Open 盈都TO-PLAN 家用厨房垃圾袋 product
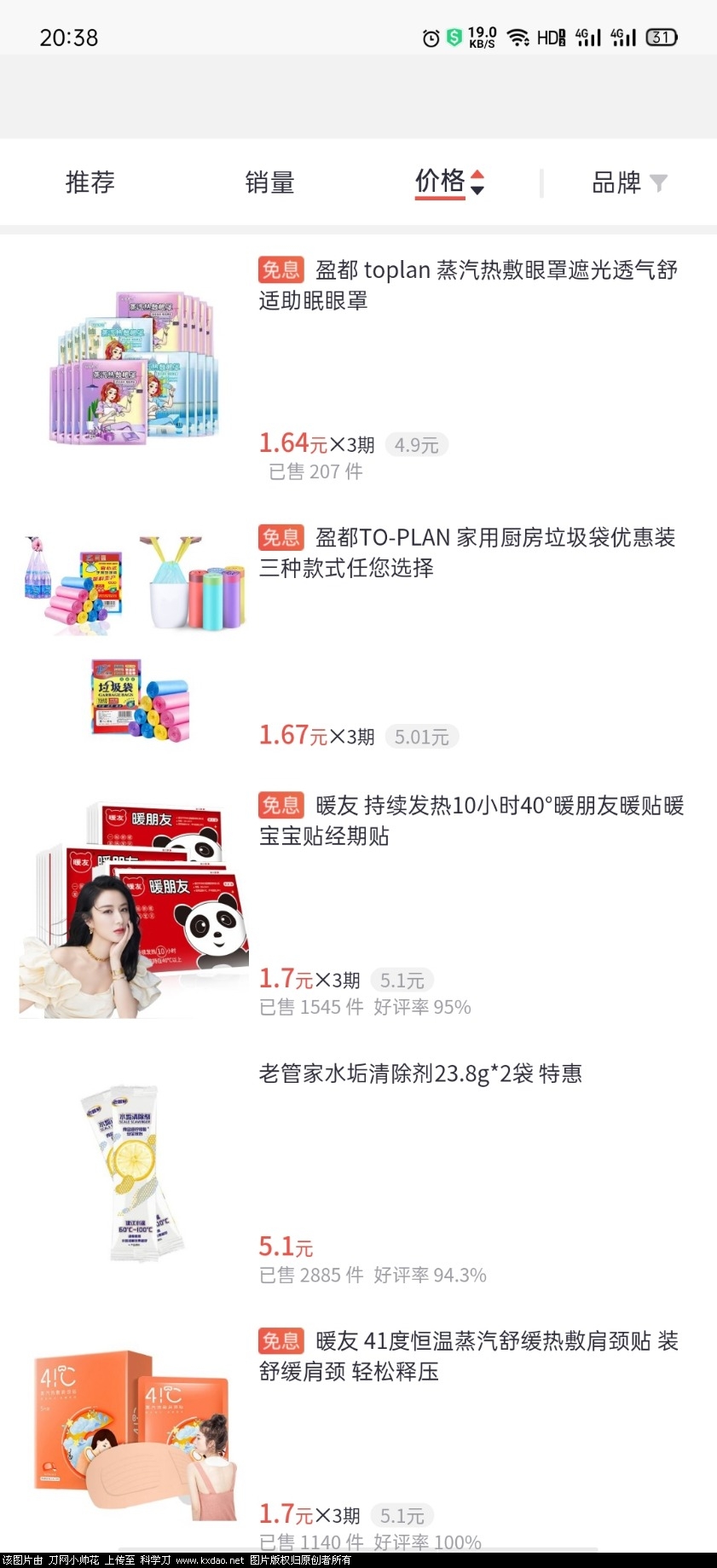Screen dimensions: 717x1568 click(467, 553)
